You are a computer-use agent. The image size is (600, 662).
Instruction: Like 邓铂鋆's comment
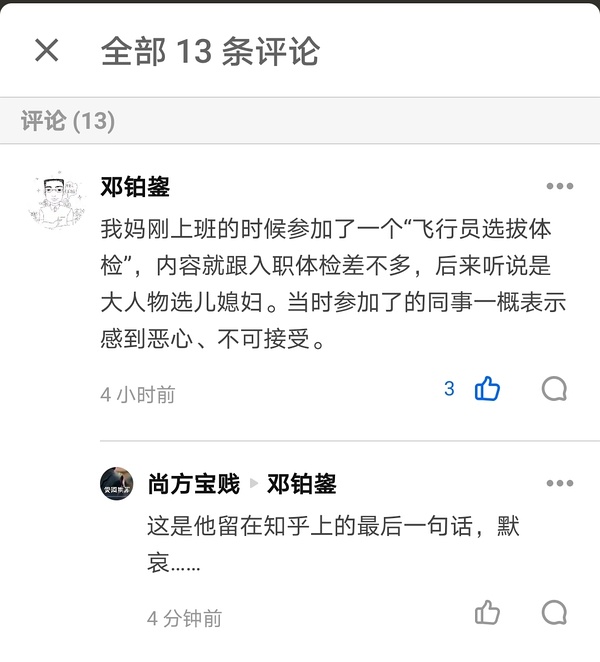click(487, 389)
